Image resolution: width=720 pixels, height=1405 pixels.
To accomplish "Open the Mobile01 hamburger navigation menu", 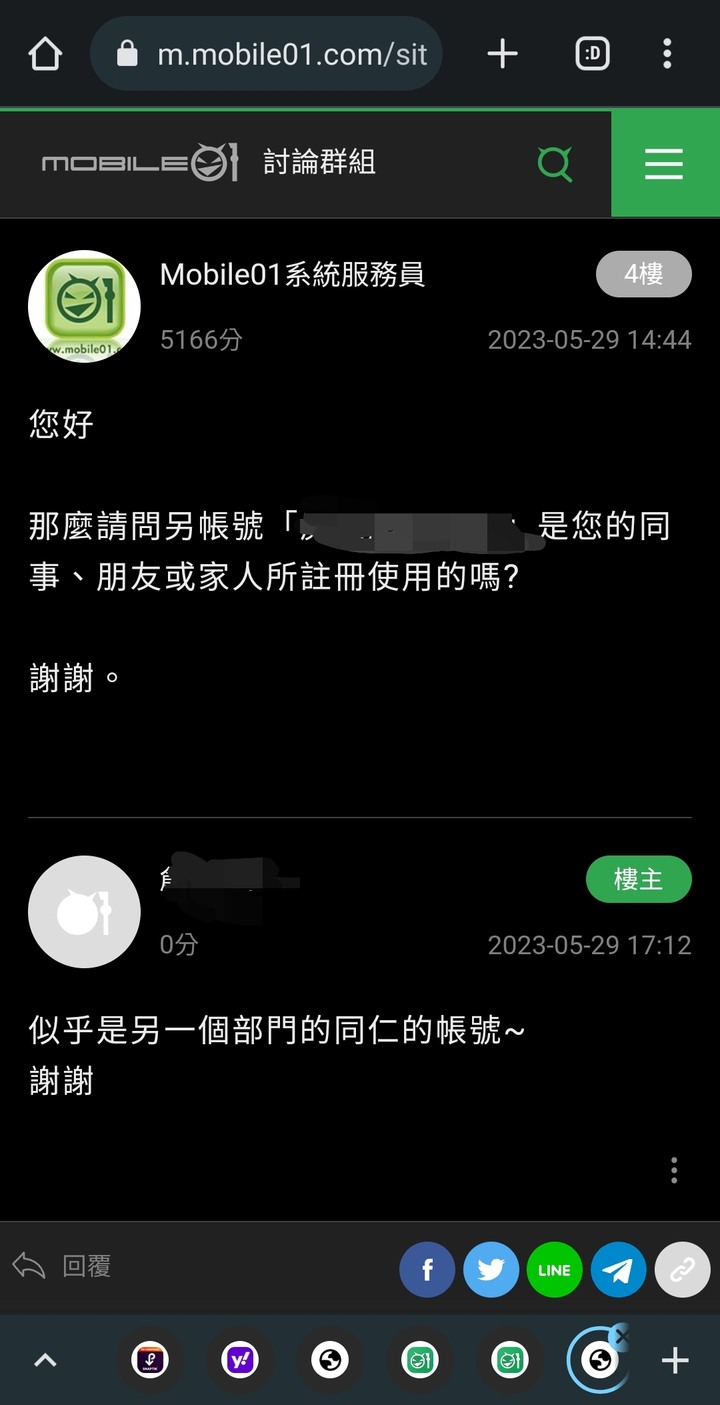I will (664, 164).
